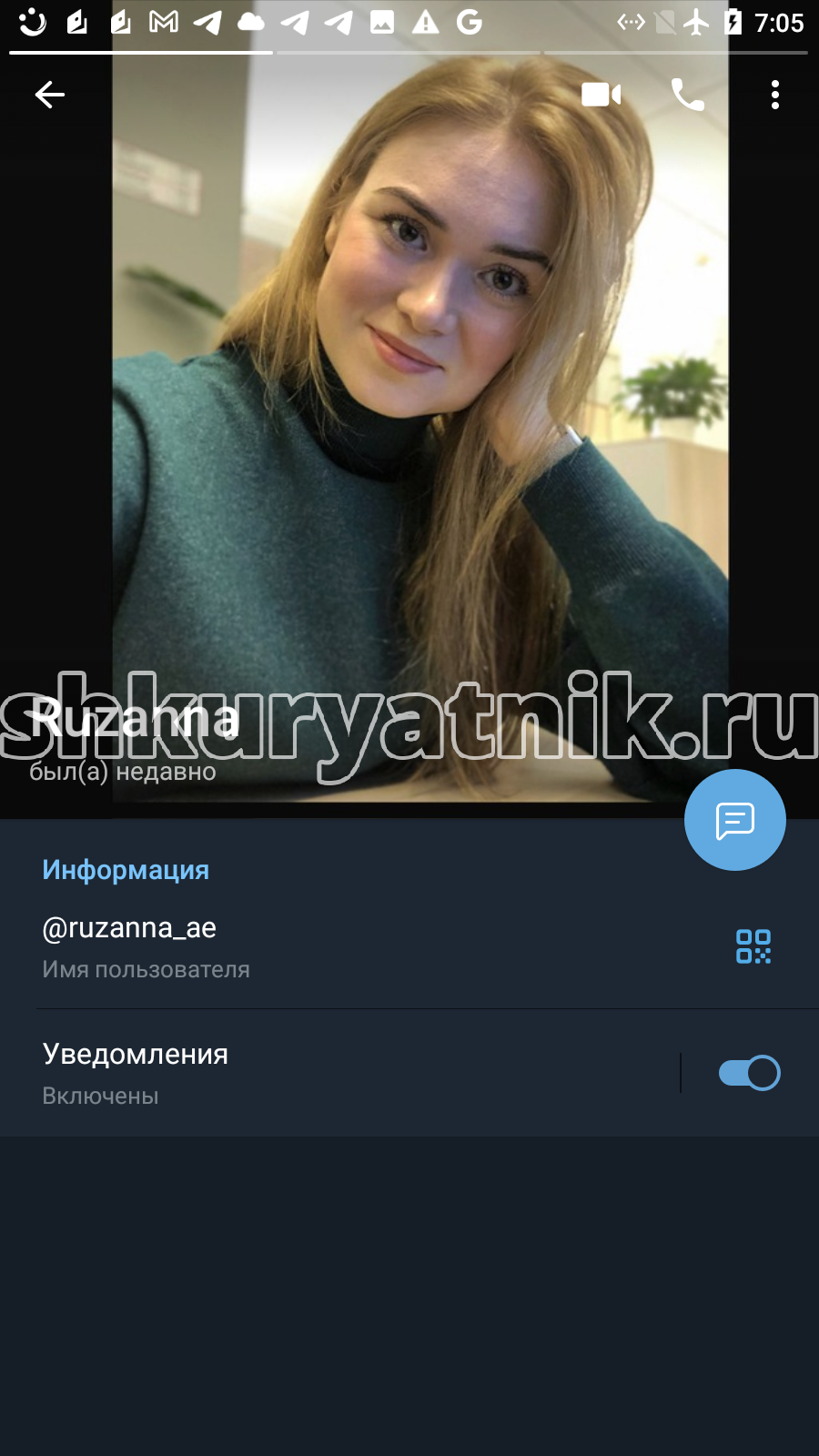
Task: Start a voice call with Ruzanna
Action: click(688, 95)
